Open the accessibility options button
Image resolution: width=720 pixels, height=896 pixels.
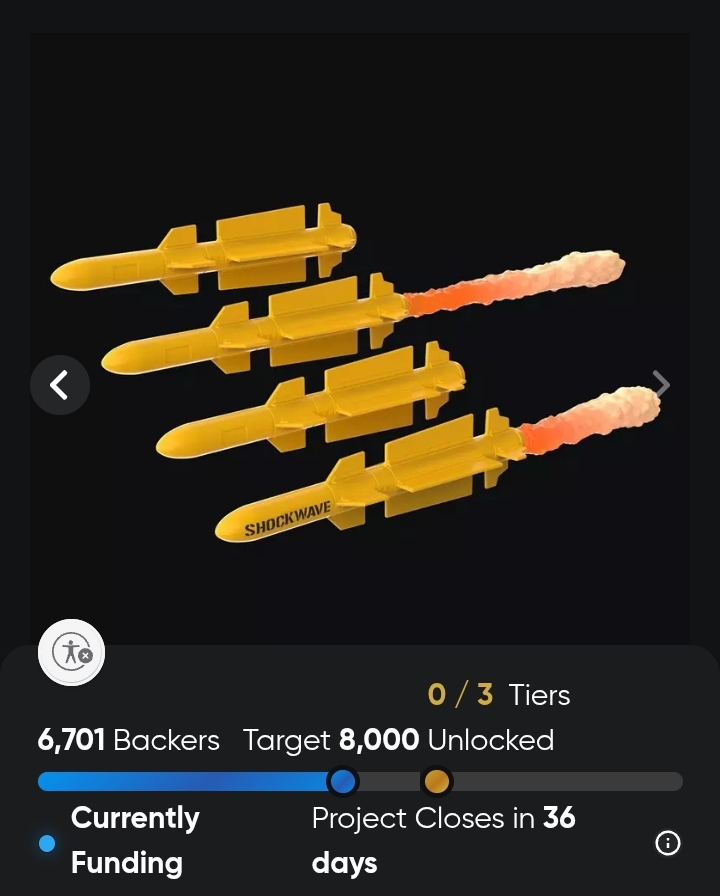[72, 653]
